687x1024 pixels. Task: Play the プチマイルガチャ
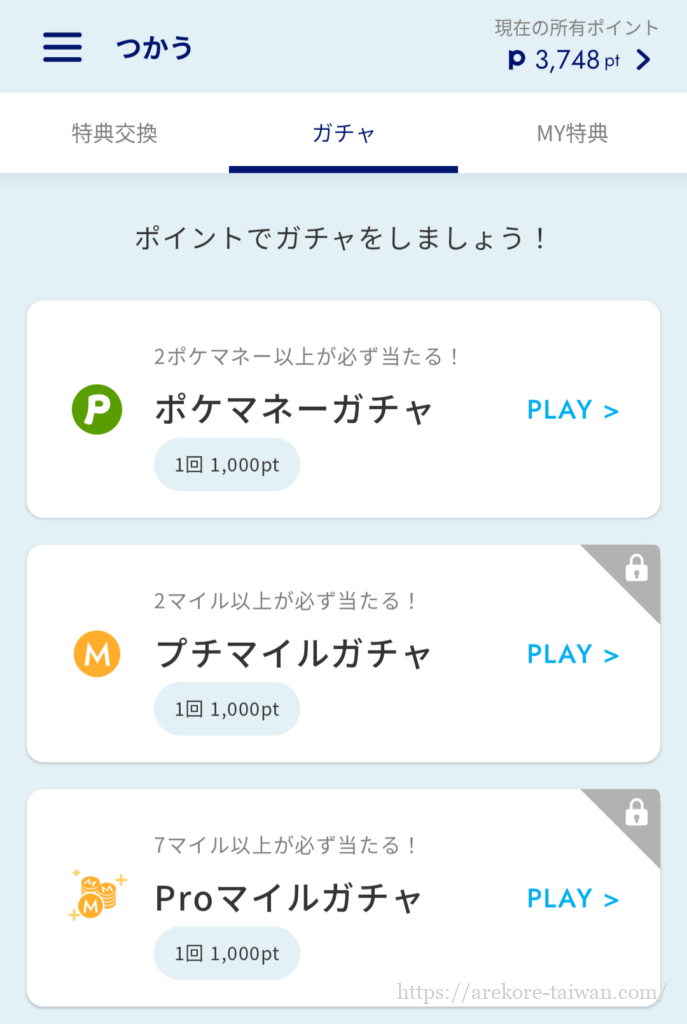(x=573, y=655)
